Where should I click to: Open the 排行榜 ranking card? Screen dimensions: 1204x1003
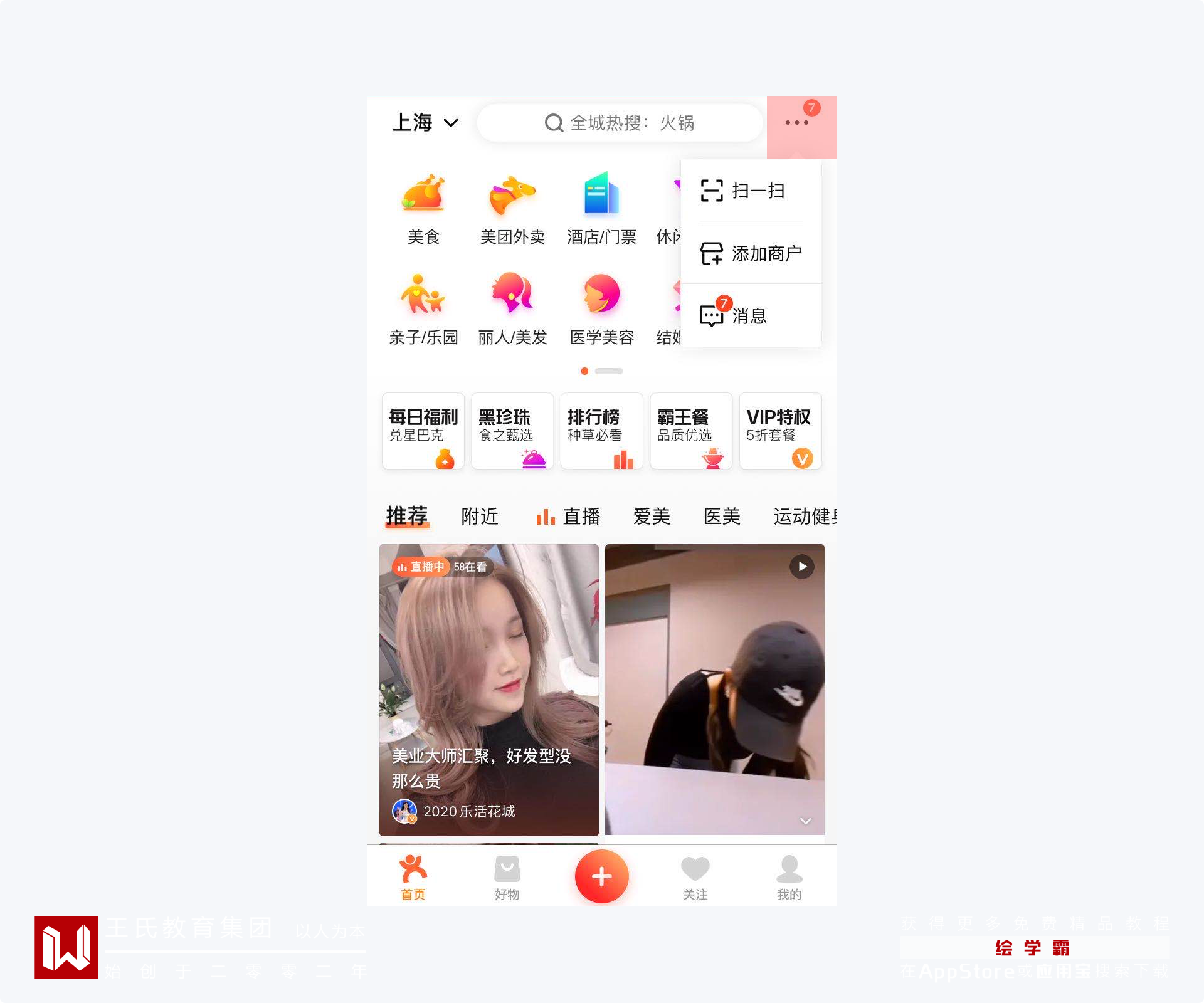[601, 431]
